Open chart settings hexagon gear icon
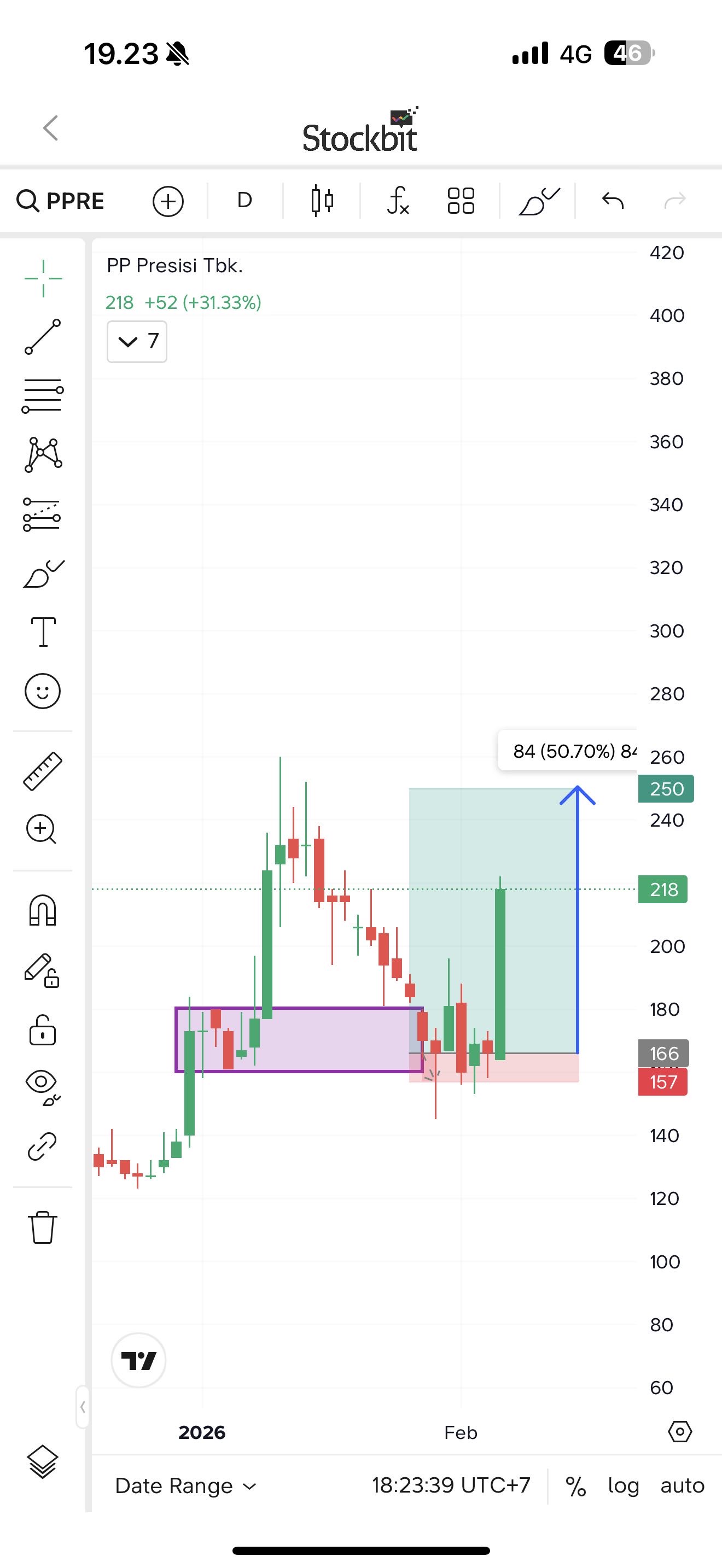Screen dimensions: 722x1568 point(679,1432)
